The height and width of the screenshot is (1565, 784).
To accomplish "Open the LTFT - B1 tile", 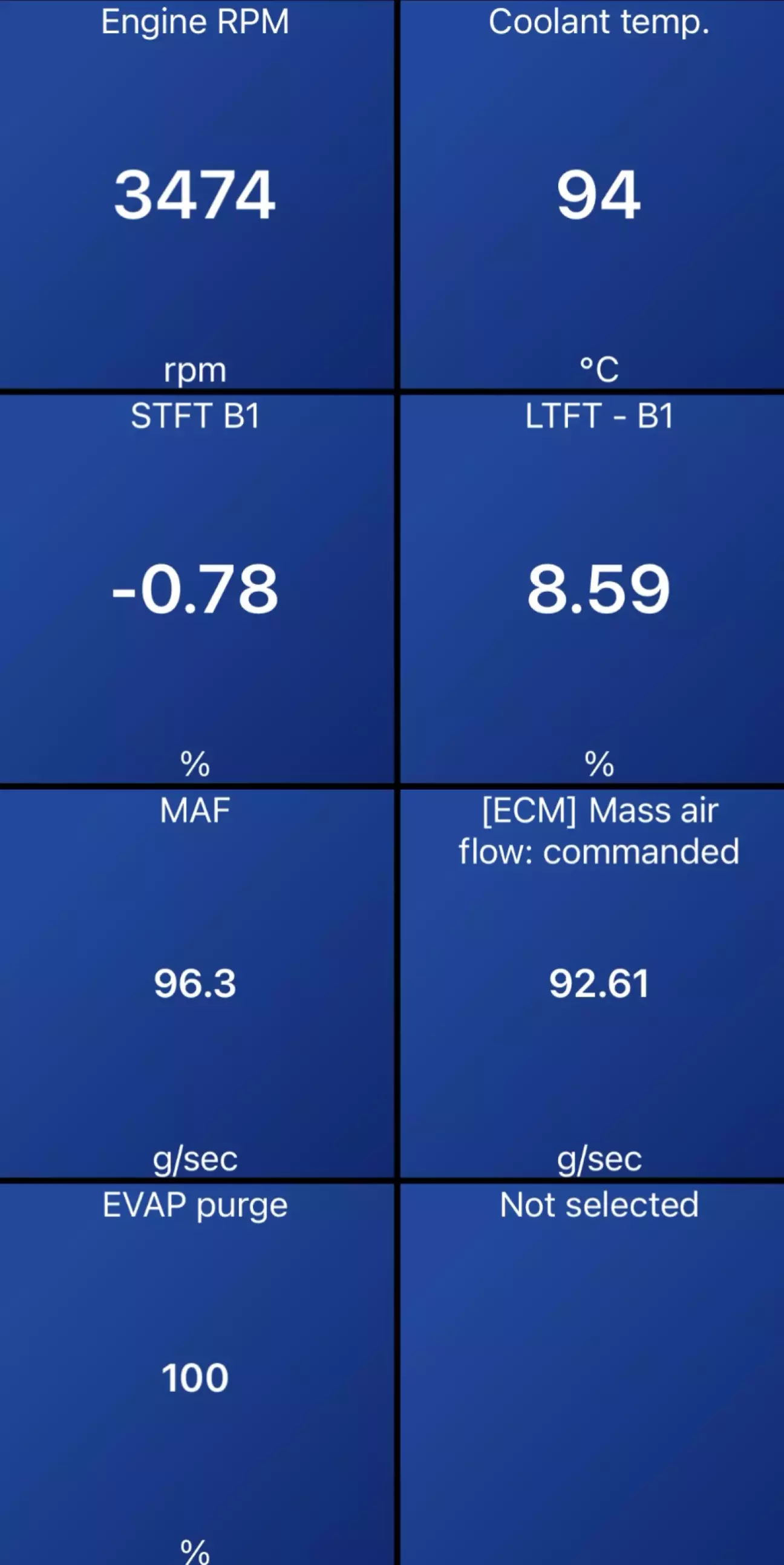I will pos(598,588).
